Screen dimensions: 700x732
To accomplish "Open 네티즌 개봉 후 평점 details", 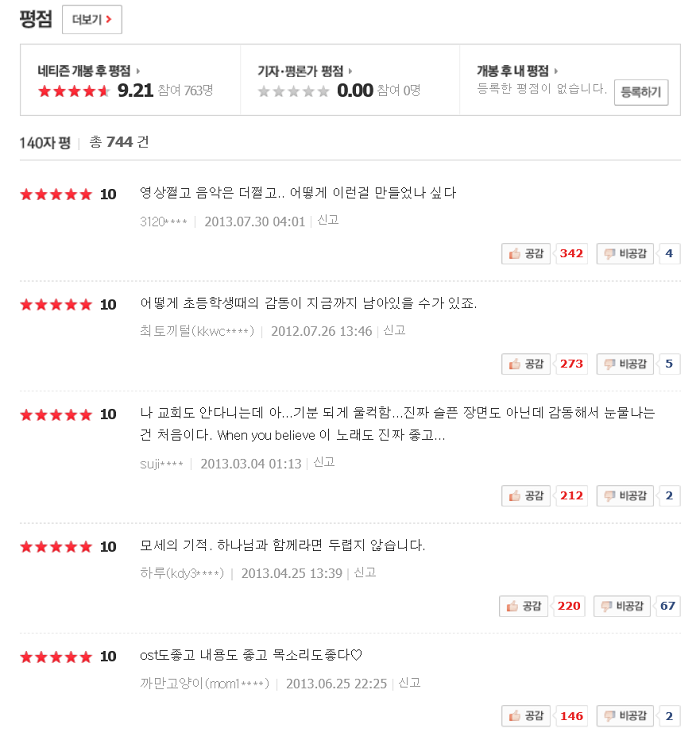I will [x=88, y=71].
